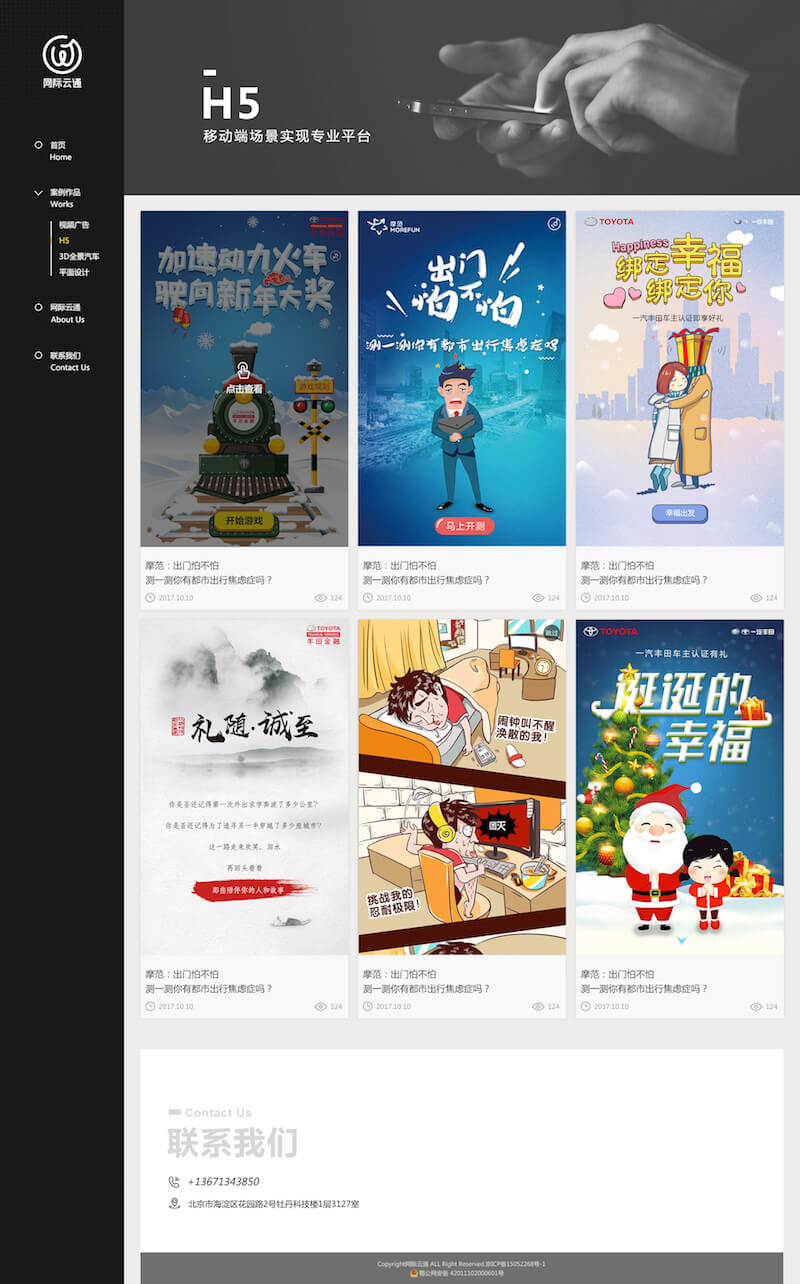This screenshot has height=1284, width=800.
Task: Select the H5 submenu item
Action: pos(64,240)
